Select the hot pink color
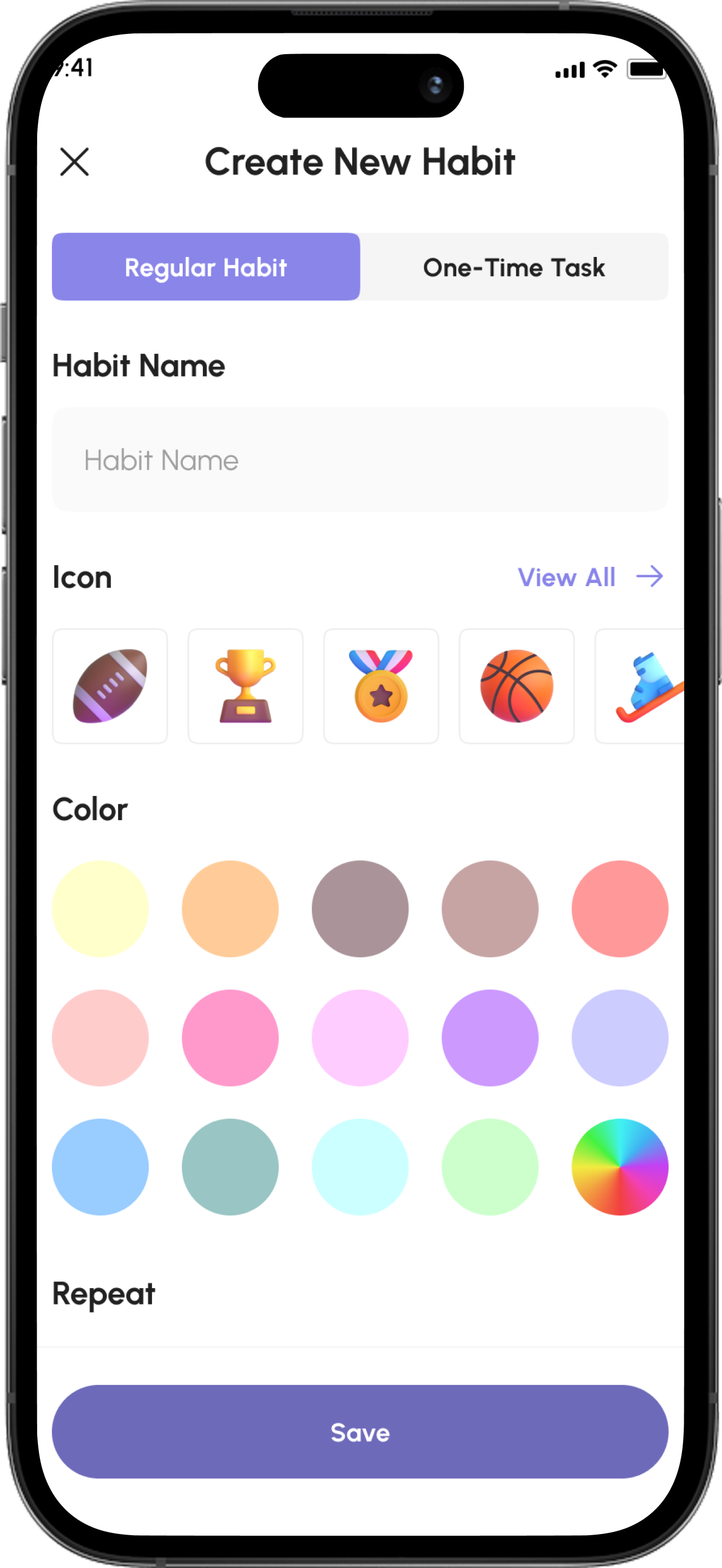The width and height of the screenshot is (722, 1568). (x=230, y=1037)
